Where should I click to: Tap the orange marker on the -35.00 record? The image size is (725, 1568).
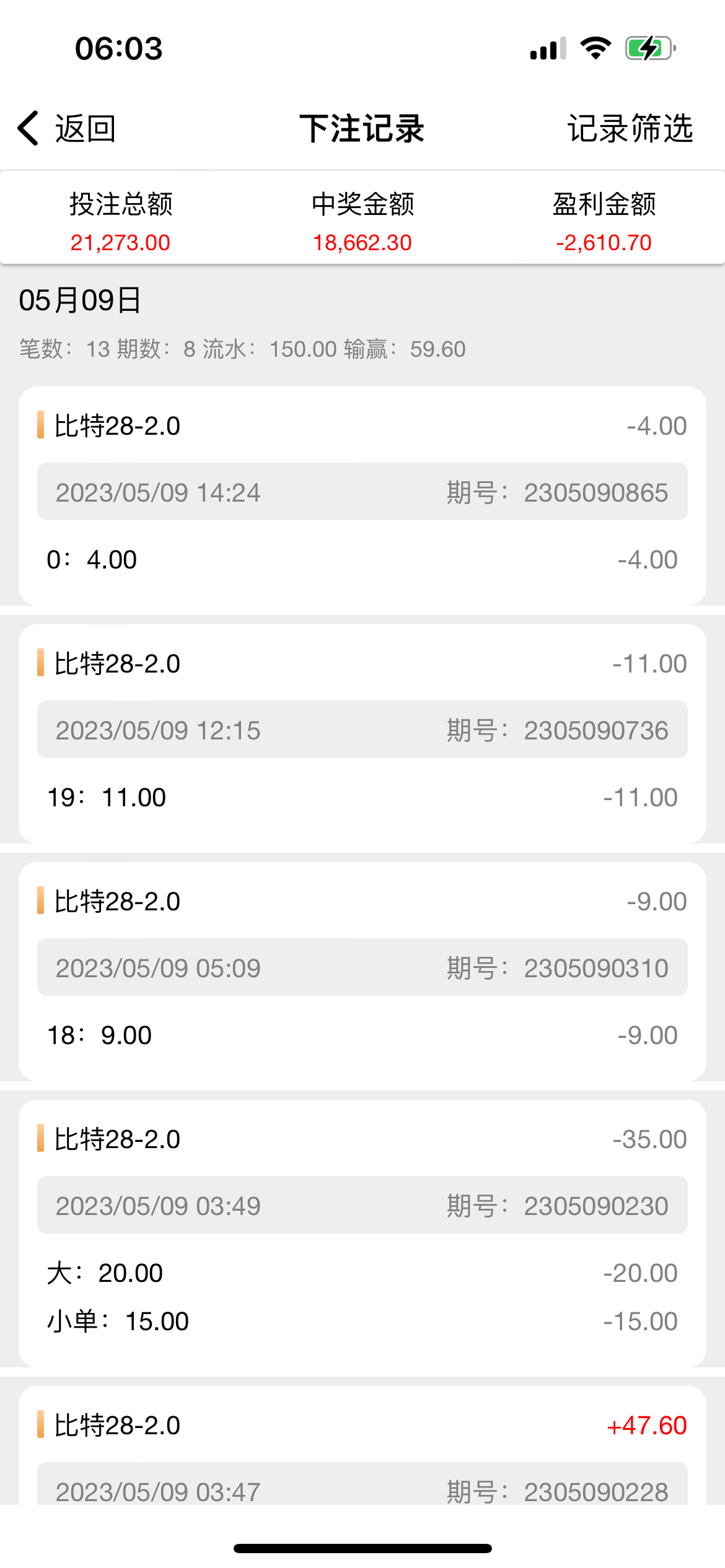coord(41,1138)
